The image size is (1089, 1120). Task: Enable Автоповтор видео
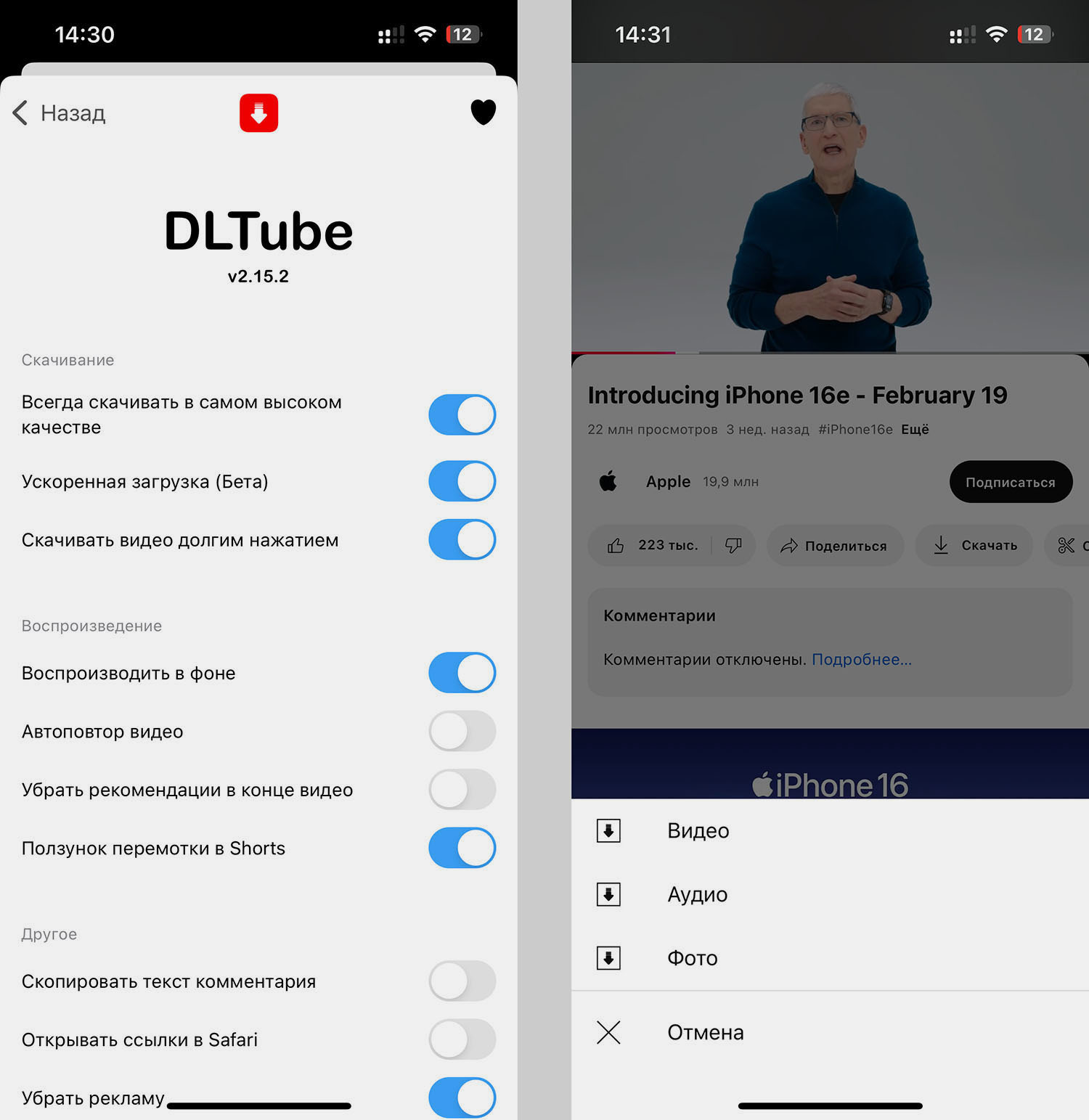462,731
